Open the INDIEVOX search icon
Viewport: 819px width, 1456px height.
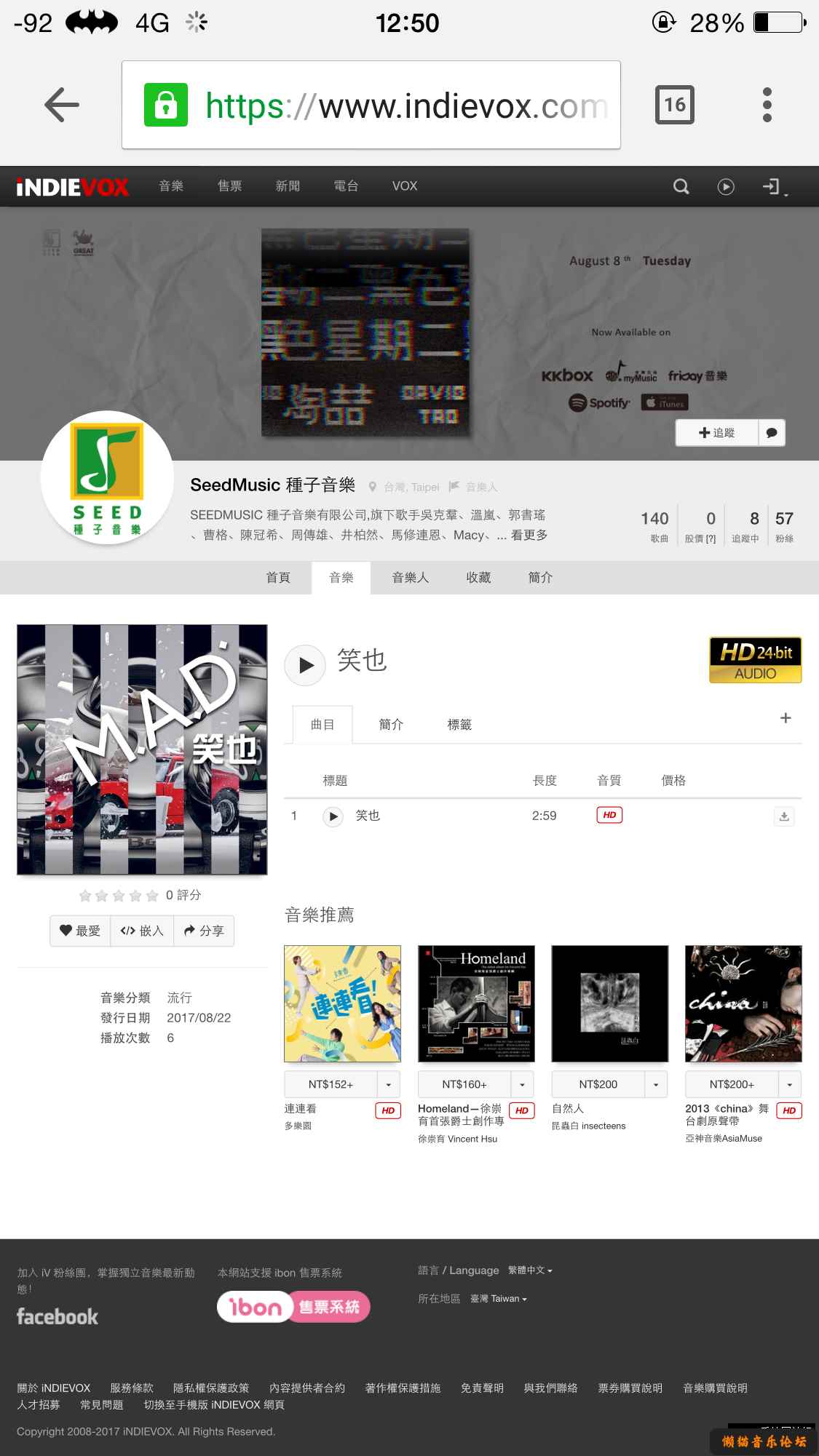click(681, 187)
